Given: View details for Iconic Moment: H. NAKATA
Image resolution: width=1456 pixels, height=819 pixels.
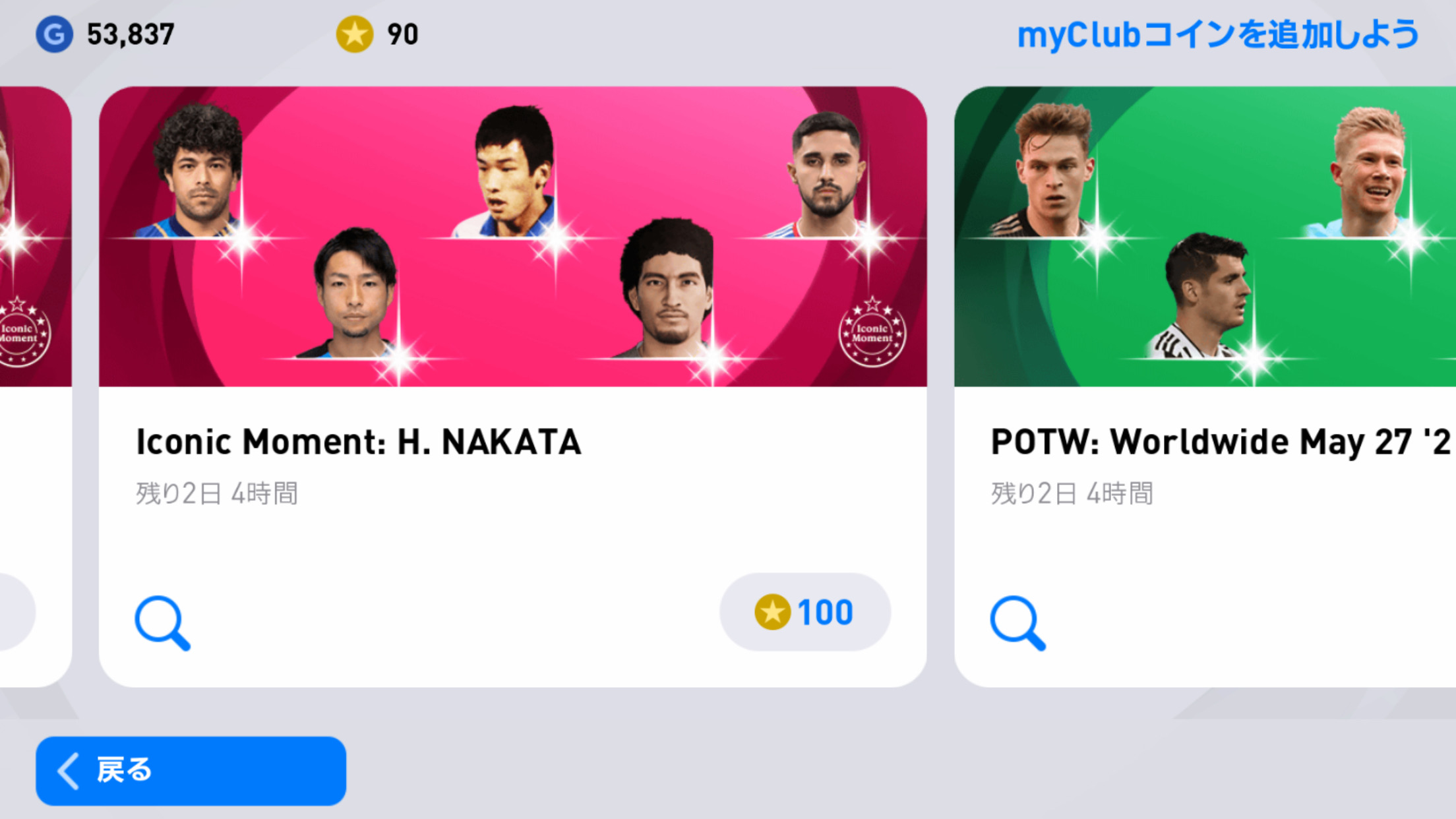Looking at the screenshot, I should click(162, 622).
